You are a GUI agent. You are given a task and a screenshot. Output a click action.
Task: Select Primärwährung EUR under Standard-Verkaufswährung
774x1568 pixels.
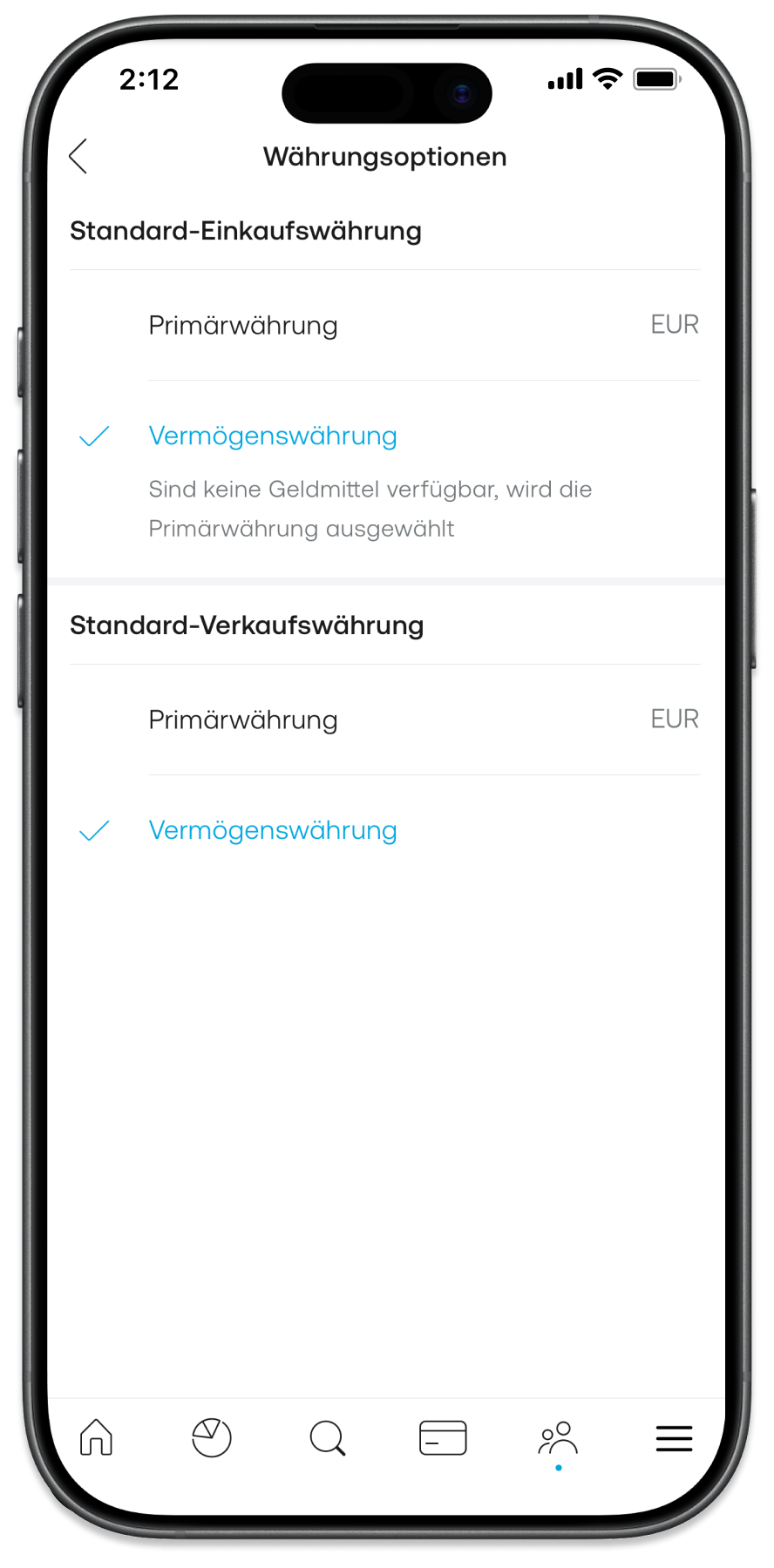(384, 720)
